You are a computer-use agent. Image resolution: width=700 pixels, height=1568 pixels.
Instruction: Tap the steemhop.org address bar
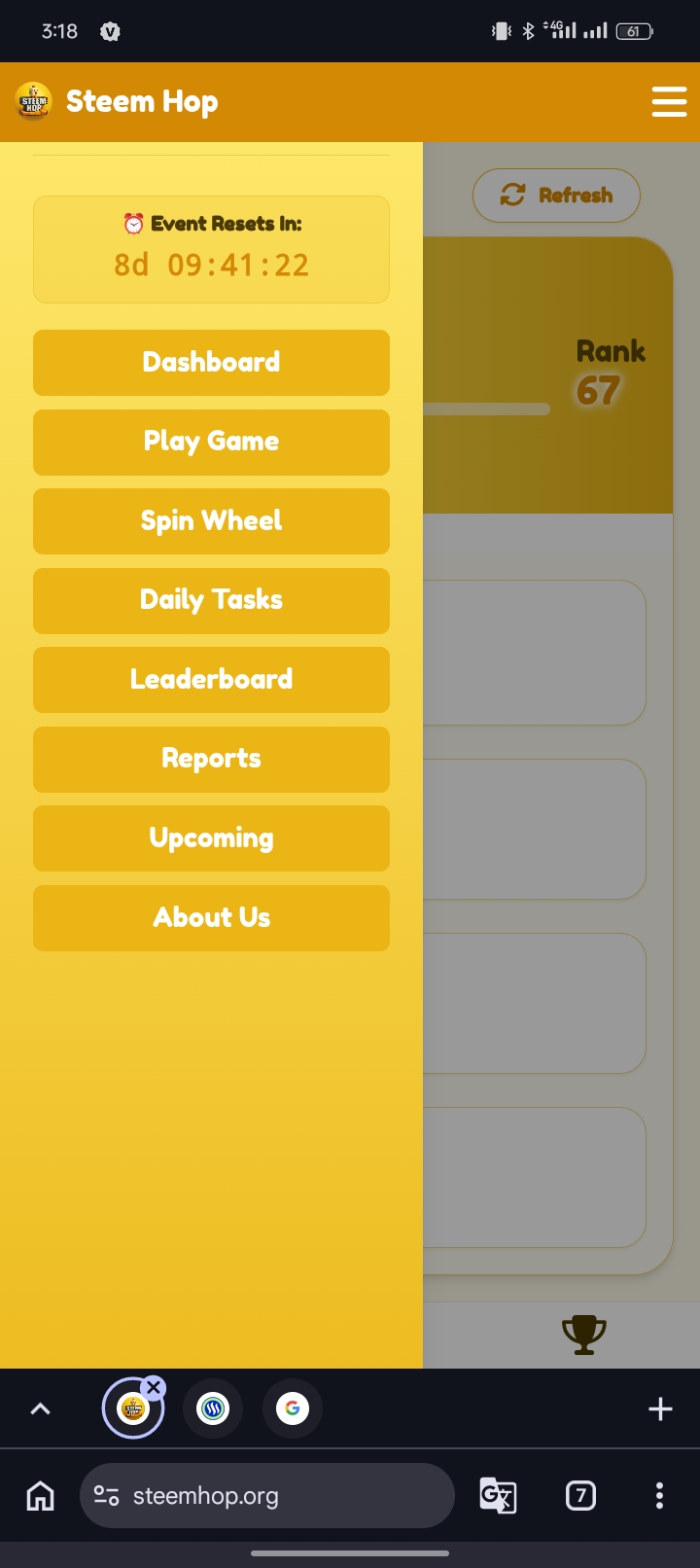pyautogui.click(x=267, y=1495)
